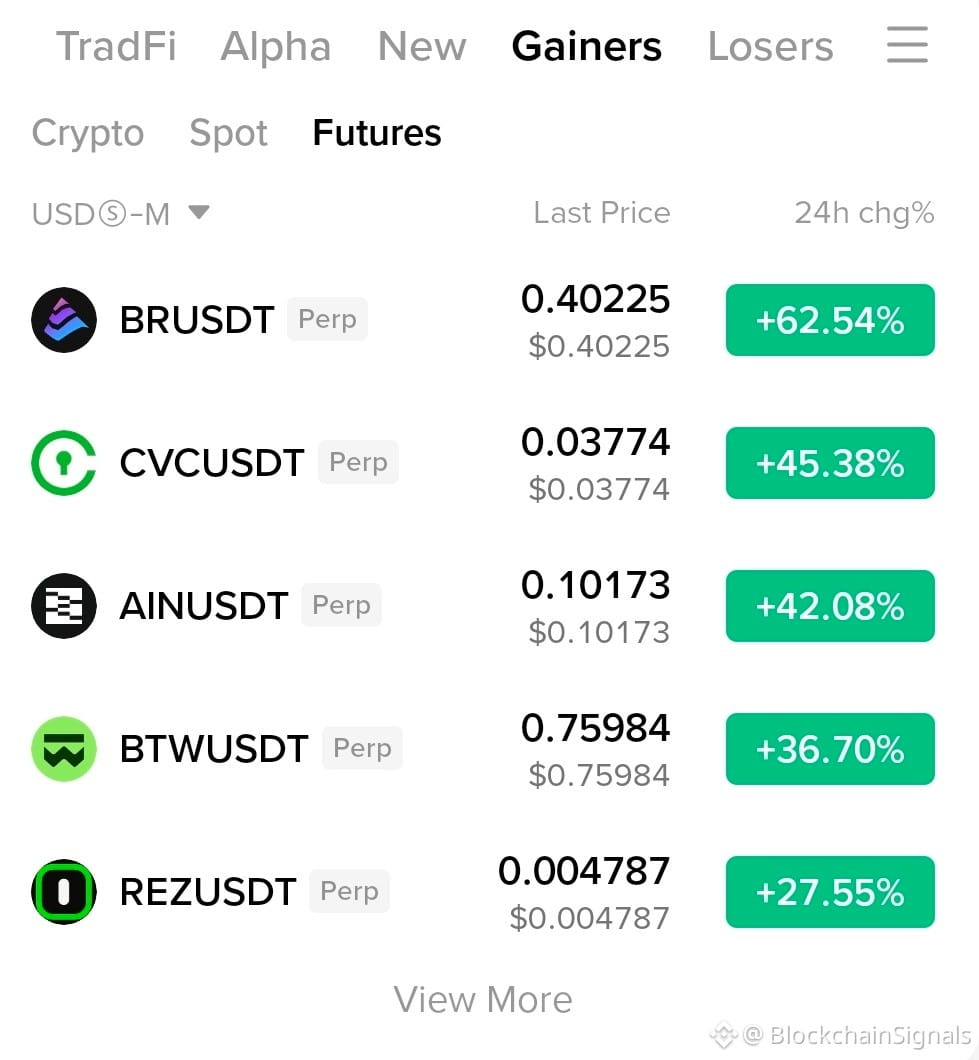Select the Crypto sub-tab
Screen dimensions: 979x1060
point(88,132)
